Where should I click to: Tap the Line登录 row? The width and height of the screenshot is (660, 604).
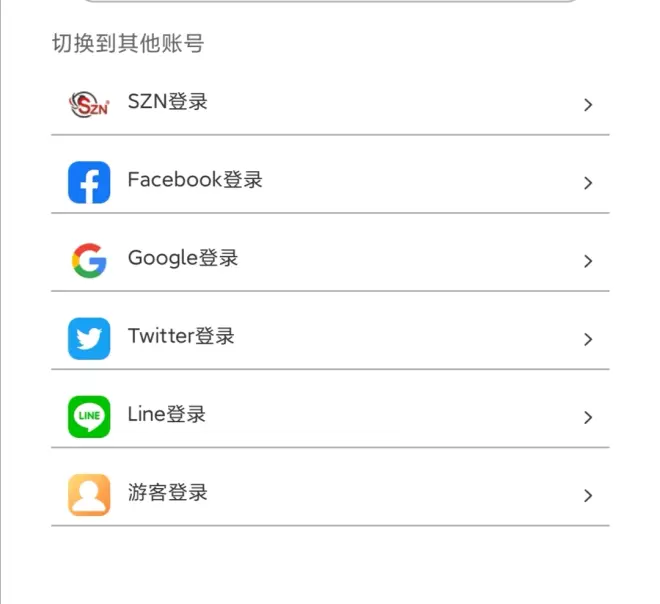click(329, 415)
